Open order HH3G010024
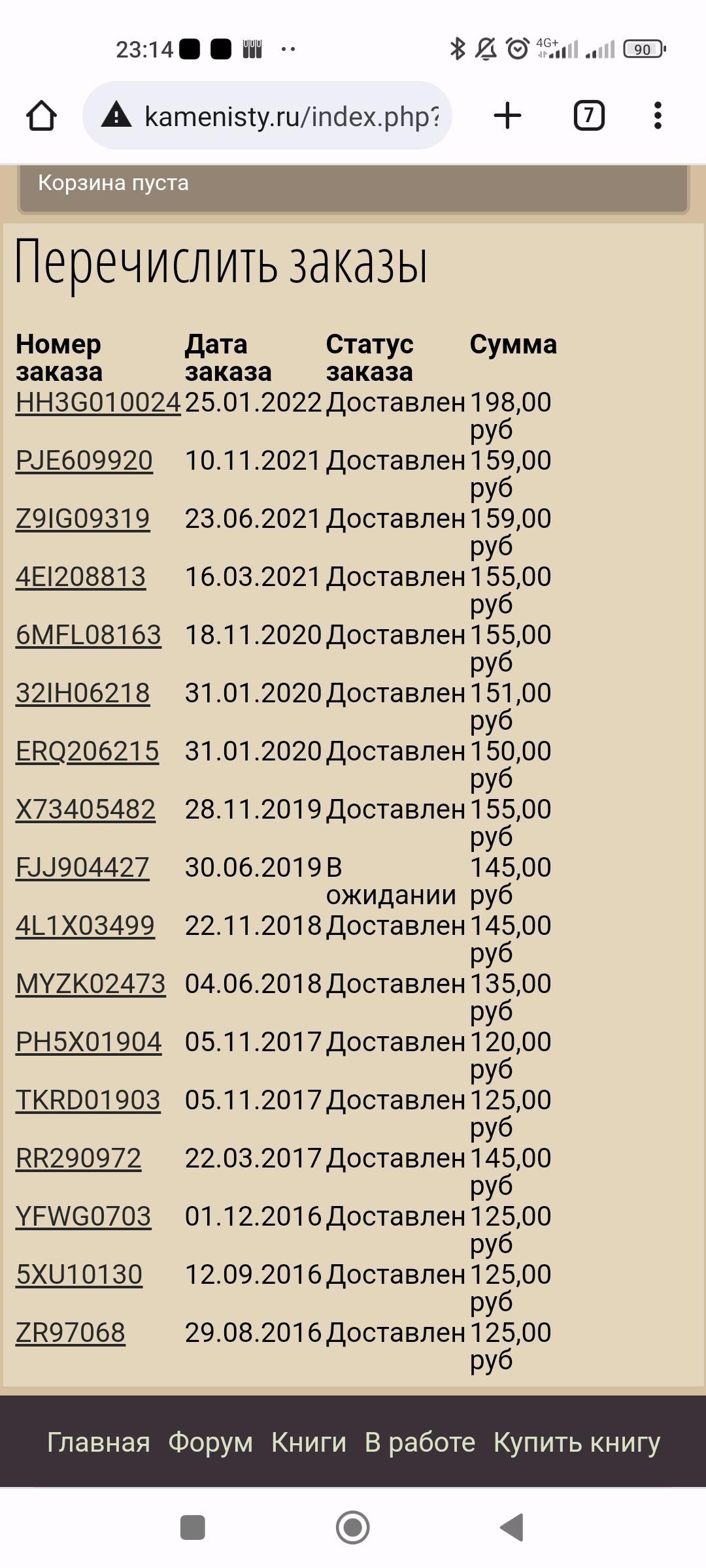Viewport: 706px width, 1568px height. click(x=98, y=402)
